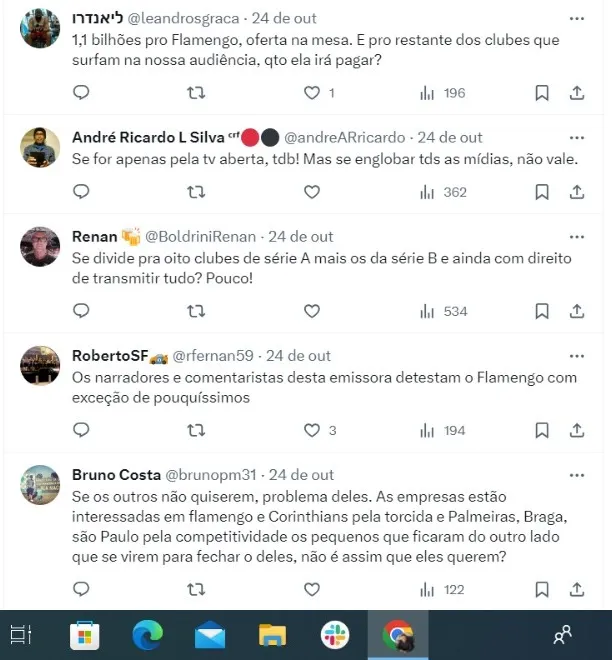Repost the tweet by @leandrosgraca
Screen dimensions: 612x660
click(197, 93)
